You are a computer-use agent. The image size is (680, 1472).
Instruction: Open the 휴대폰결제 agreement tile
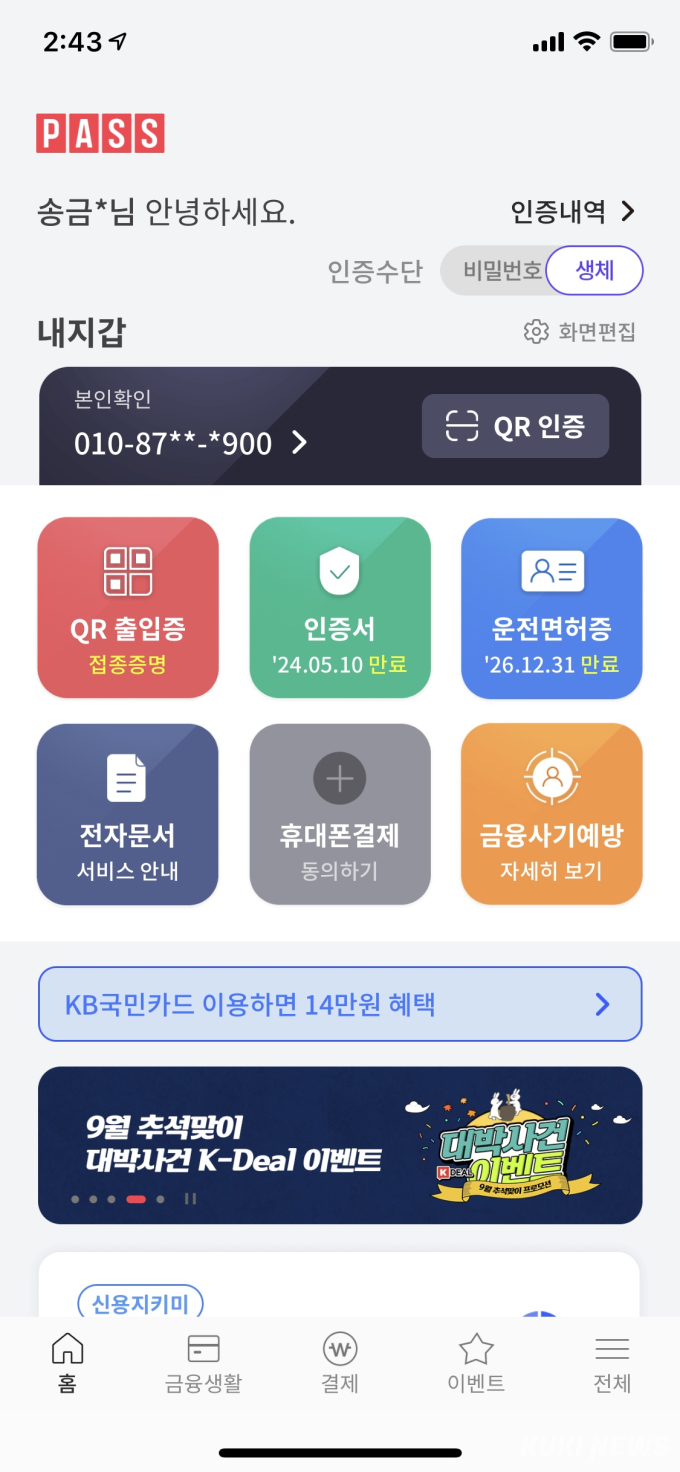340,814
